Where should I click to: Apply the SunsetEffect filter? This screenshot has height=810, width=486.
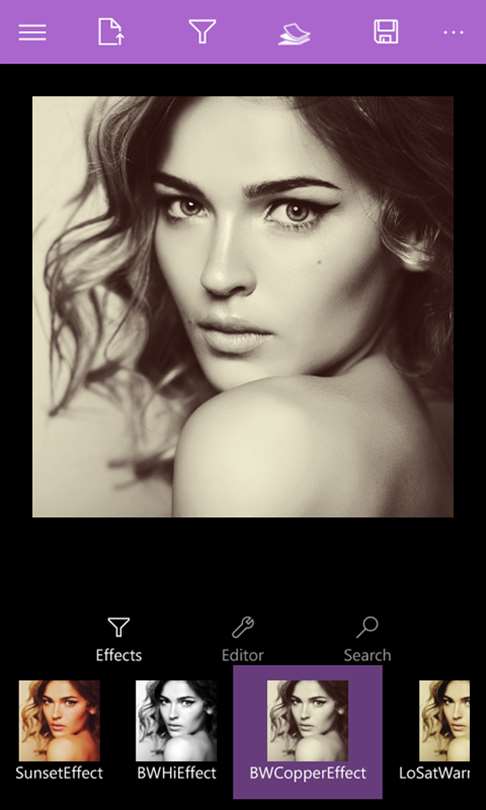(x=59, y=730)
